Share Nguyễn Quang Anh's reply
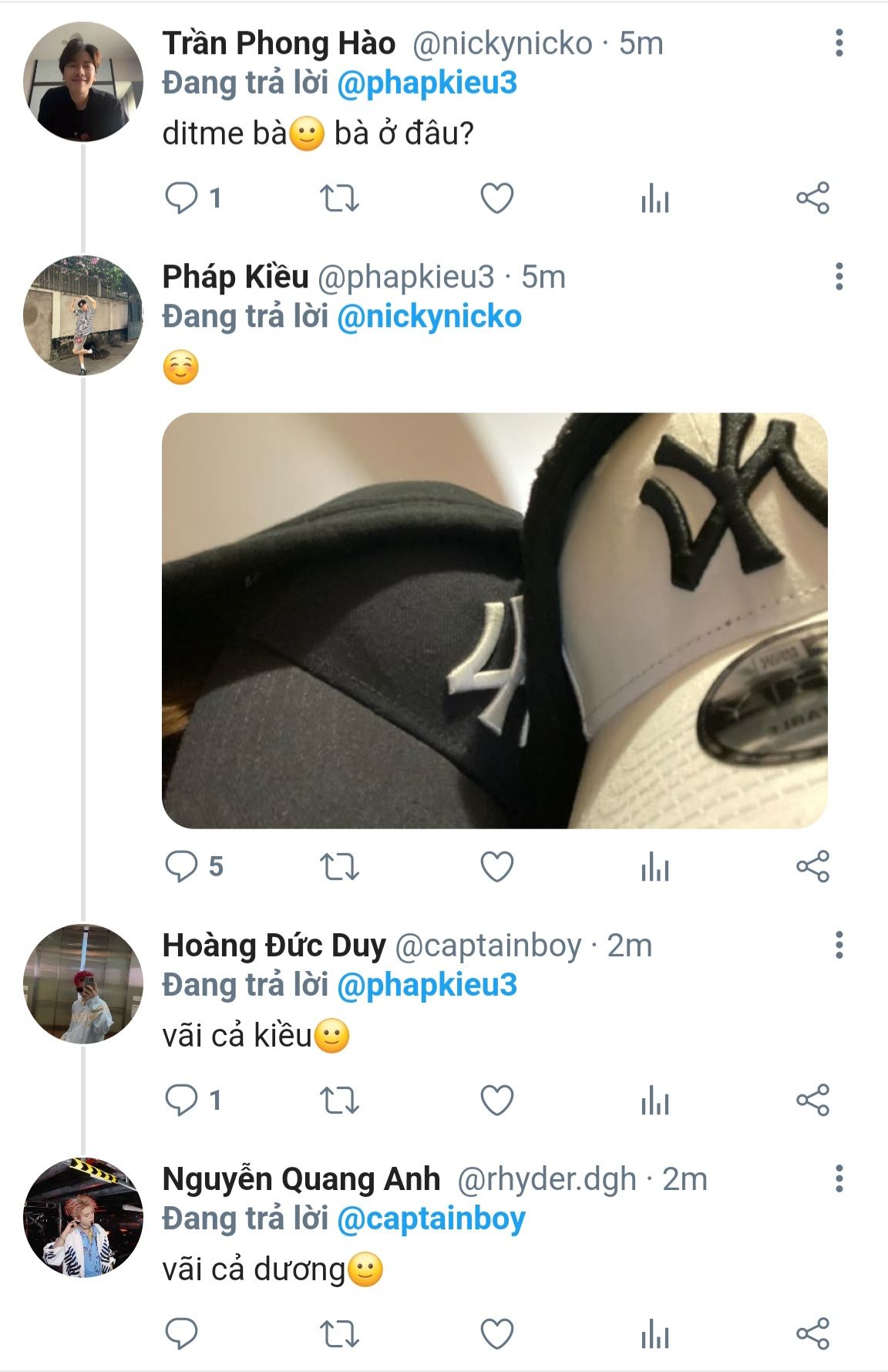 click(x=812, y=1333)
